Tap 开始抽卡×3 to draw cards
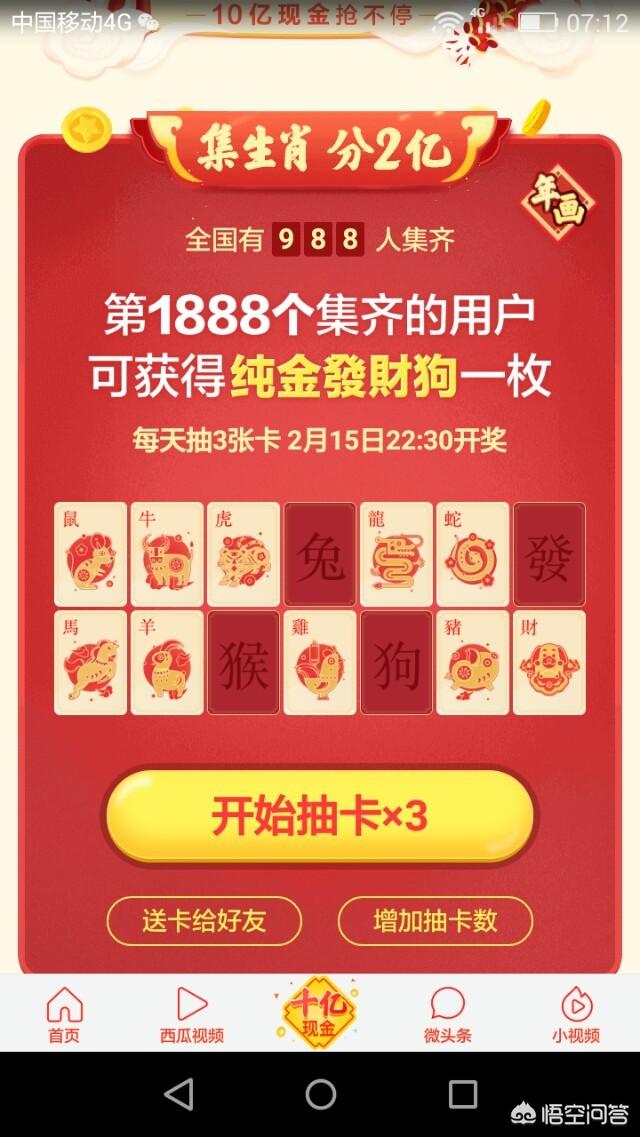The image size is (640, 1137). pos(319,817)
